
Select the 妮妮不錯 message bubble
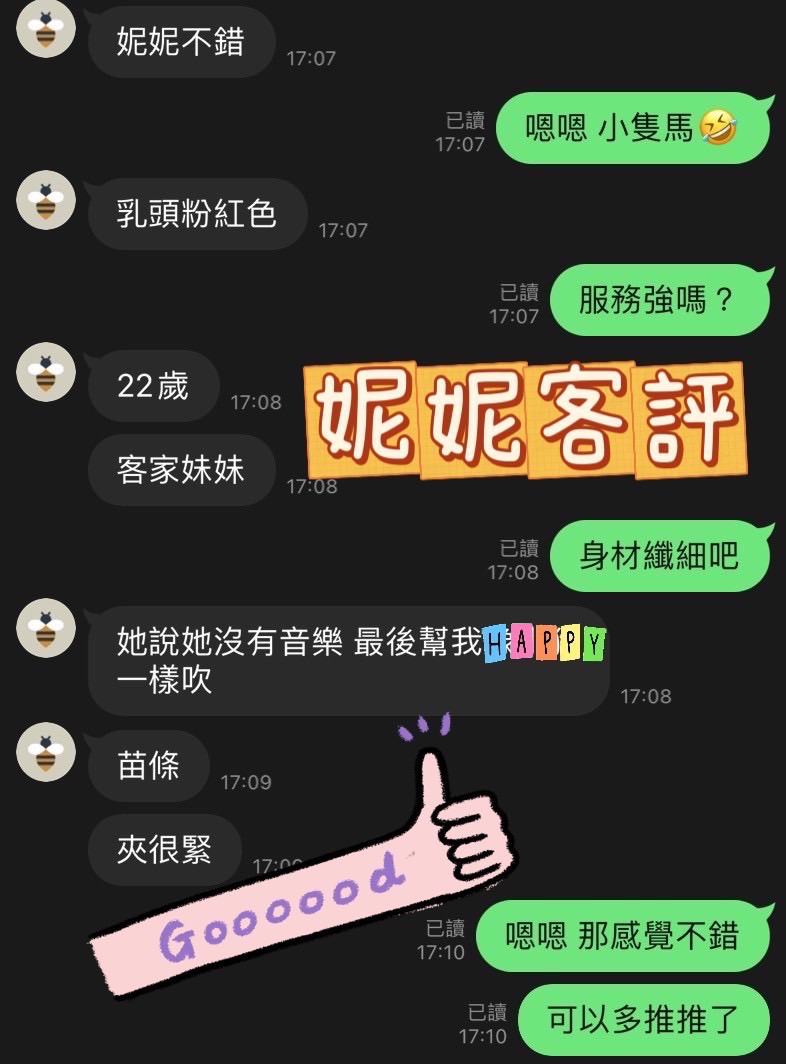(x=180, y=42)
